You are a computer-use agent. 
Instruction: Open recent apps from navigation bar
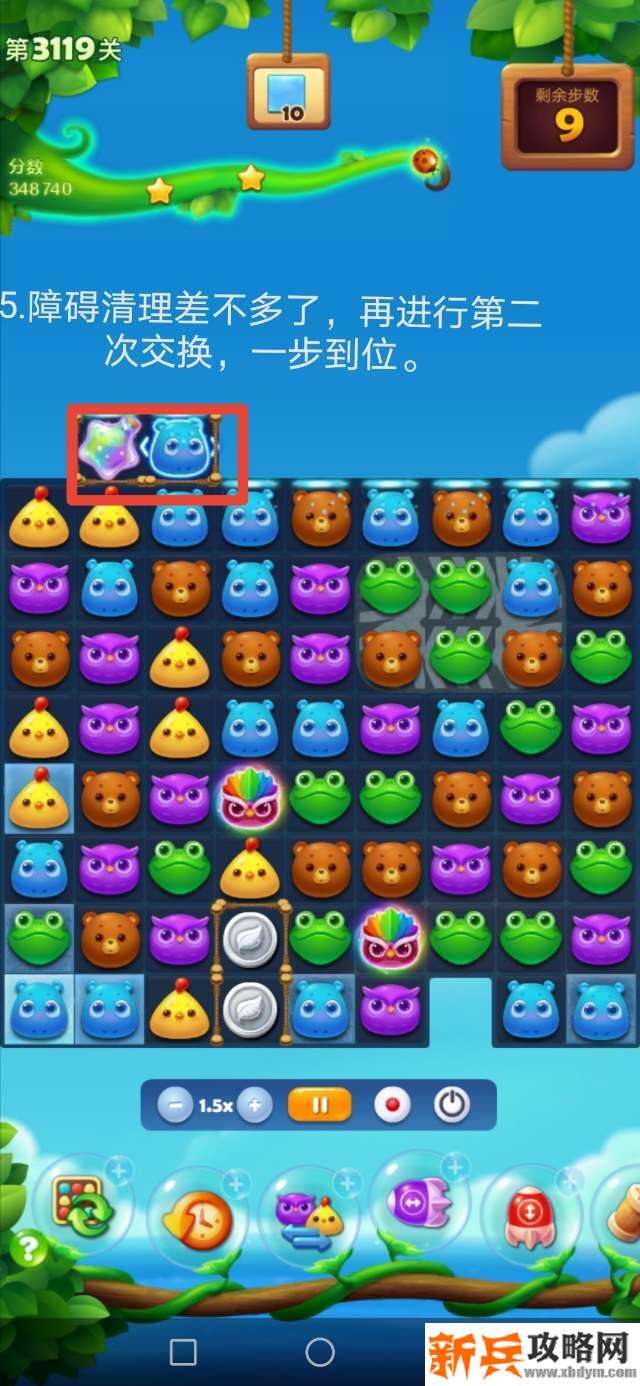click(183, 1353)
